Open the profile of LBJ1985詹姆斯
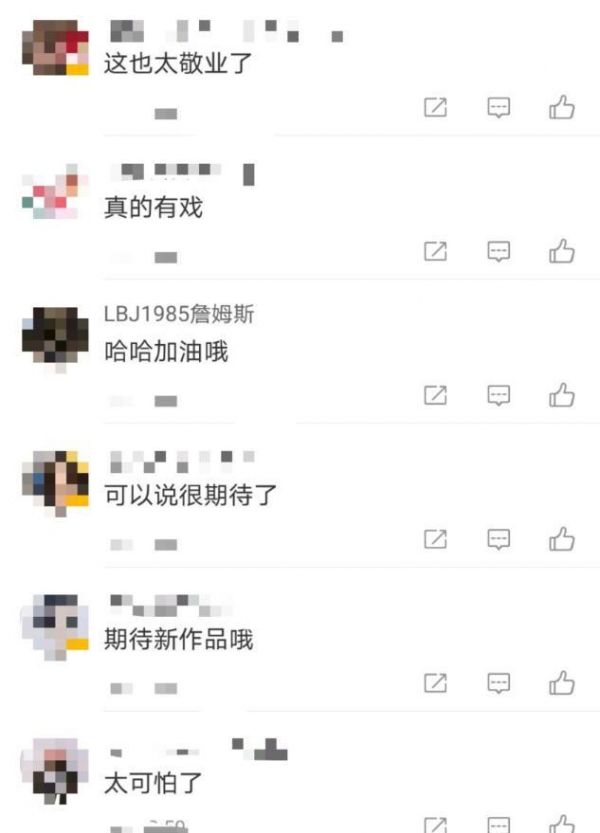 coord(179,314)
